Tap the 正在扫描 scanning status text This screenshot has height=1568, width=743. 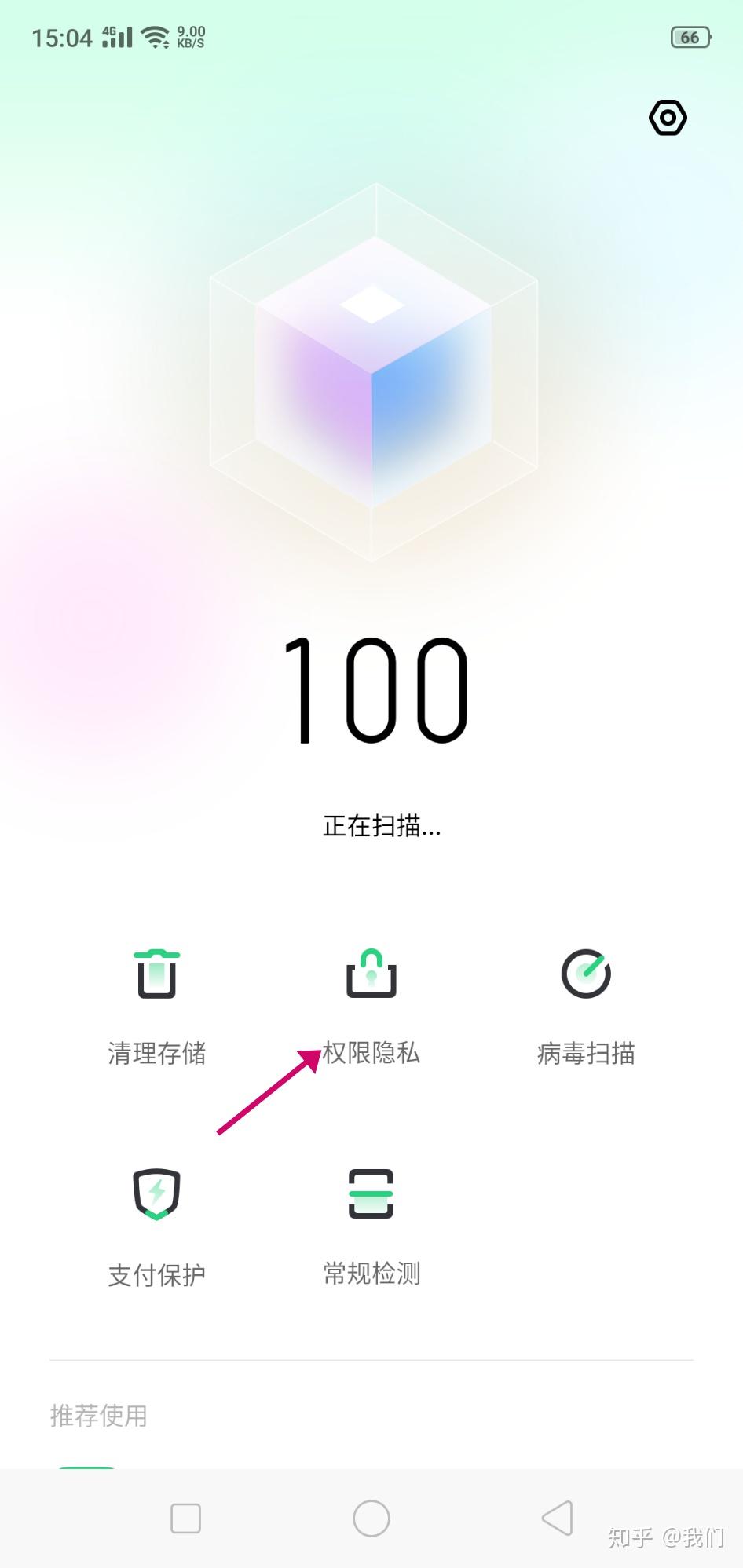point(380,828)
